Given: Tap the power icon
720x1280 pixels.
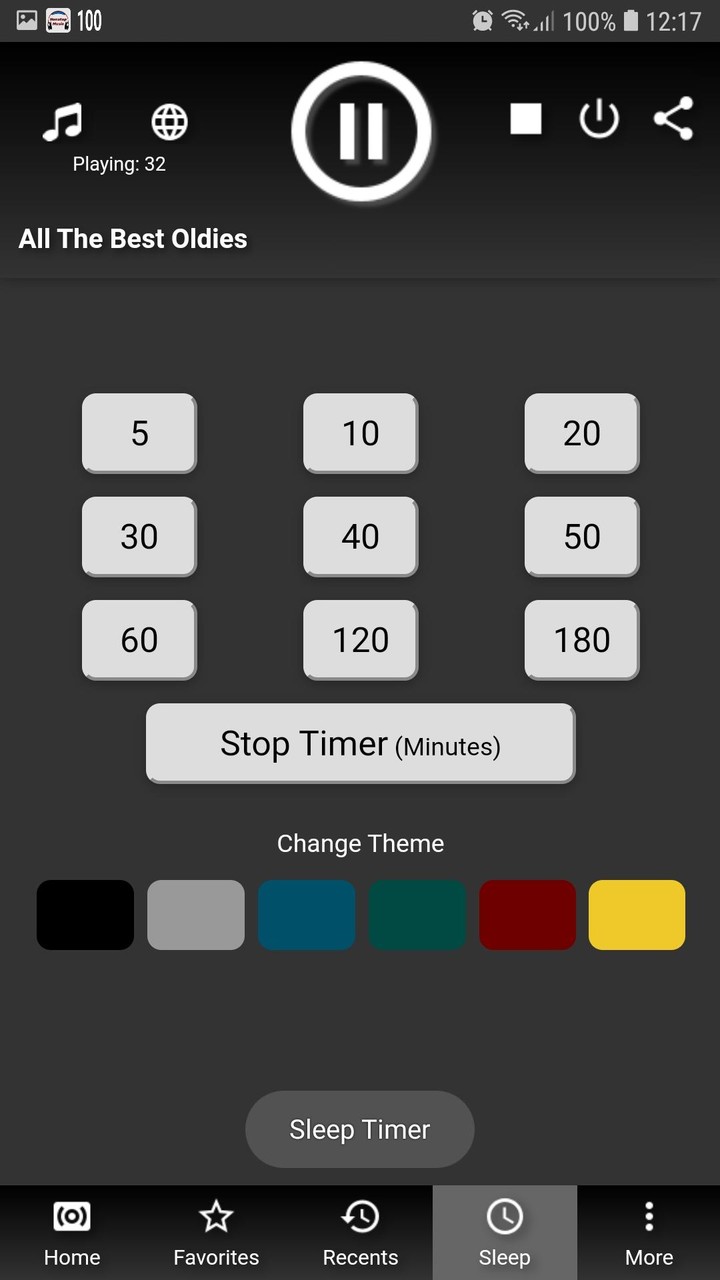Looking at the screenshot, I should pyautogui.click(x=599, y=119).
